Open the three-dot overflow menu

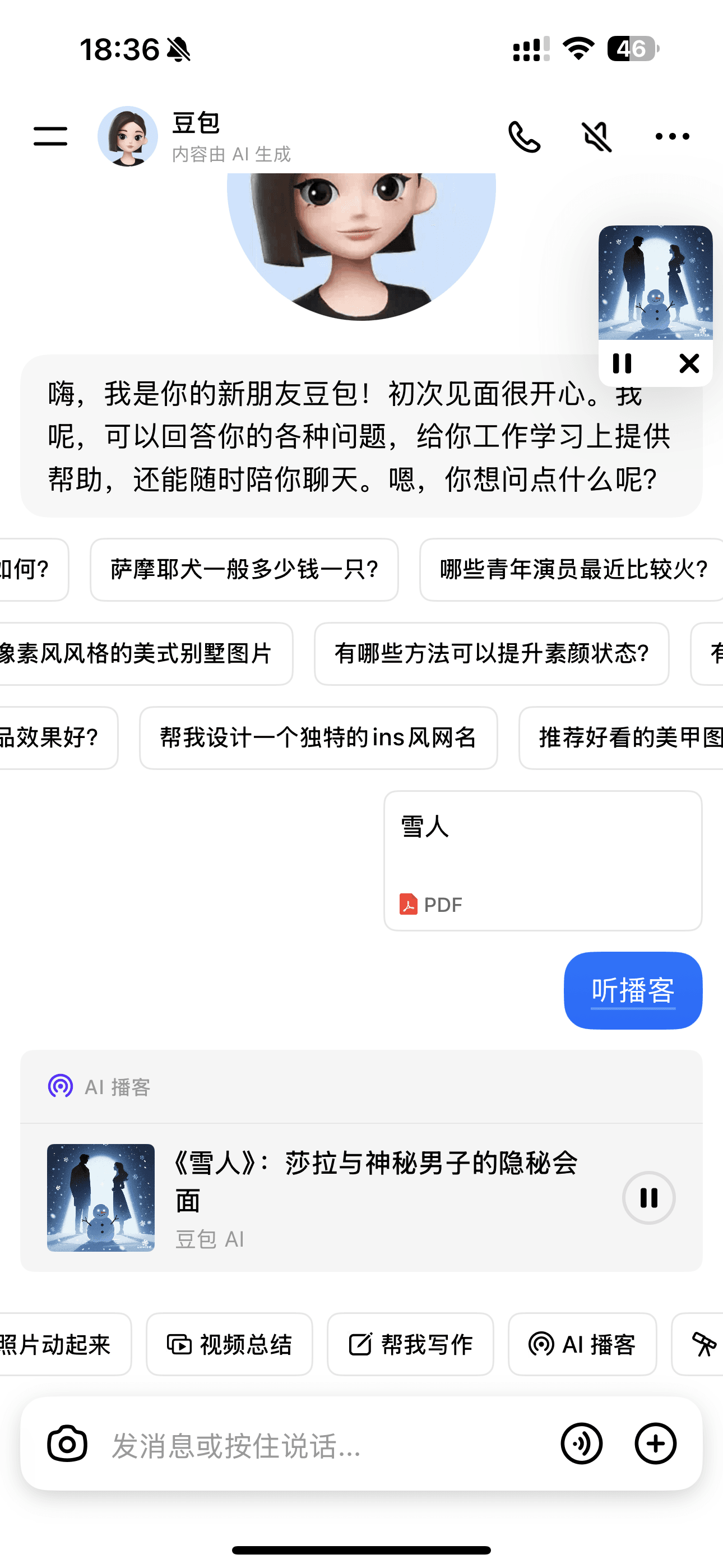(x=672, y=136)
